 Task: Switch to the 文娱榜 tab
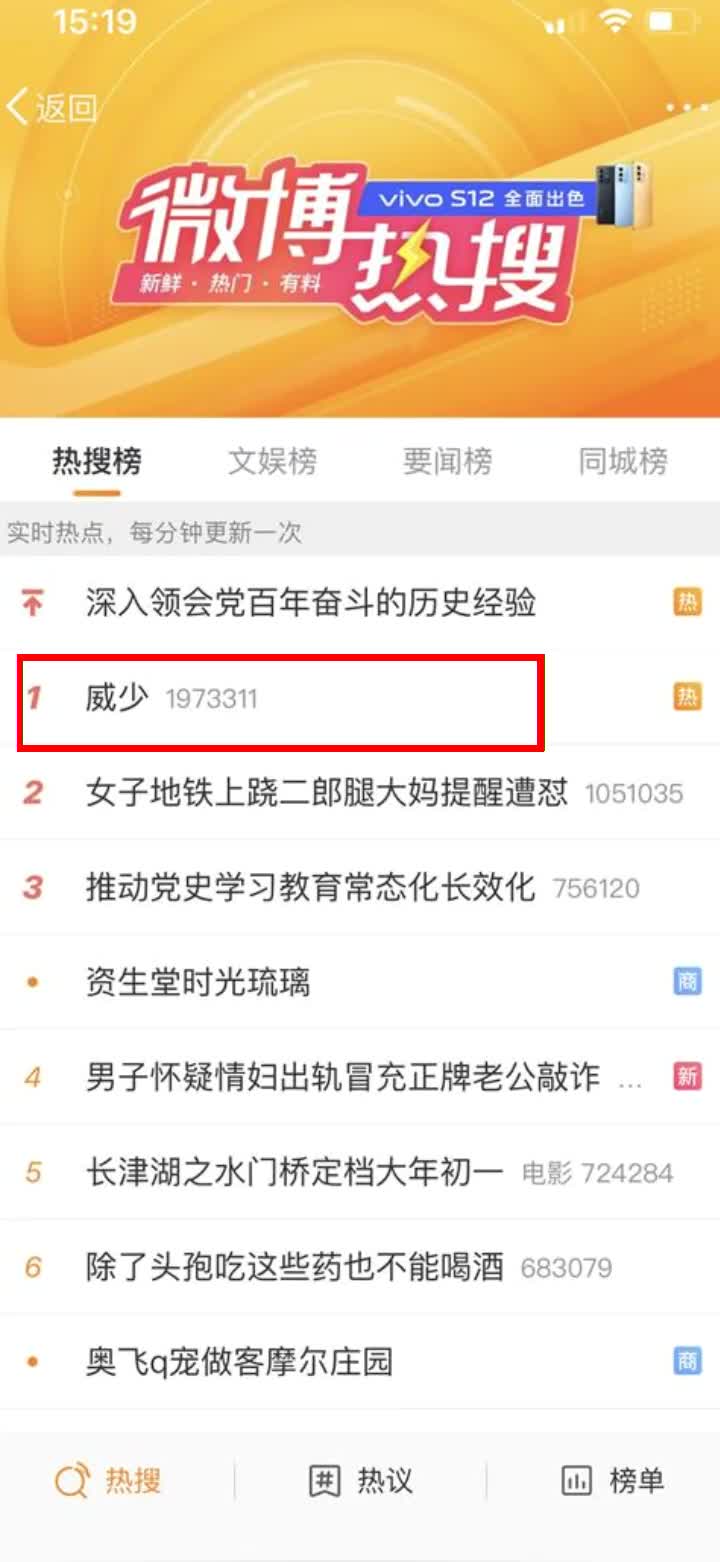click(x=272, y=462)
